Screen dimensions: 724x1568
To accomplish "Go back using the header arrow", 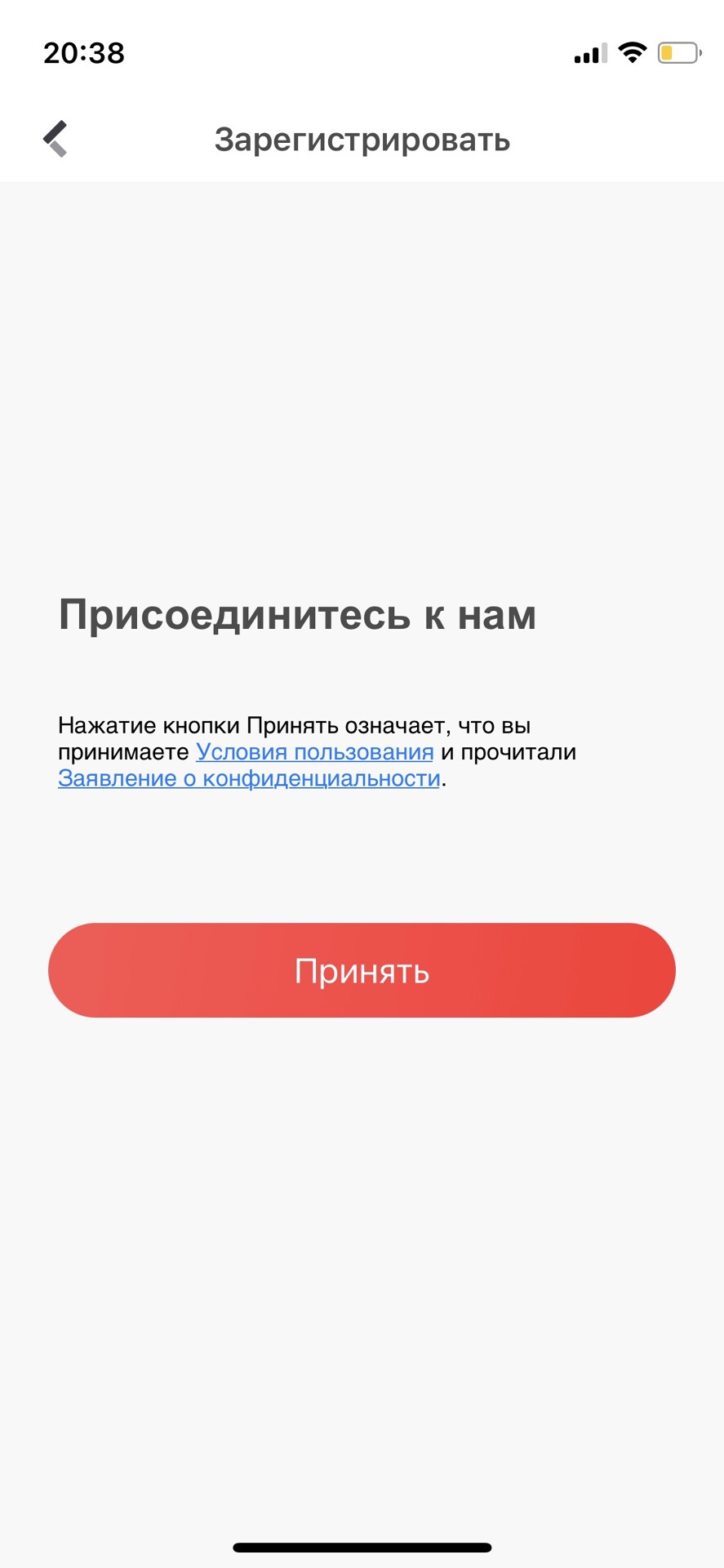I will click(55, 139).
